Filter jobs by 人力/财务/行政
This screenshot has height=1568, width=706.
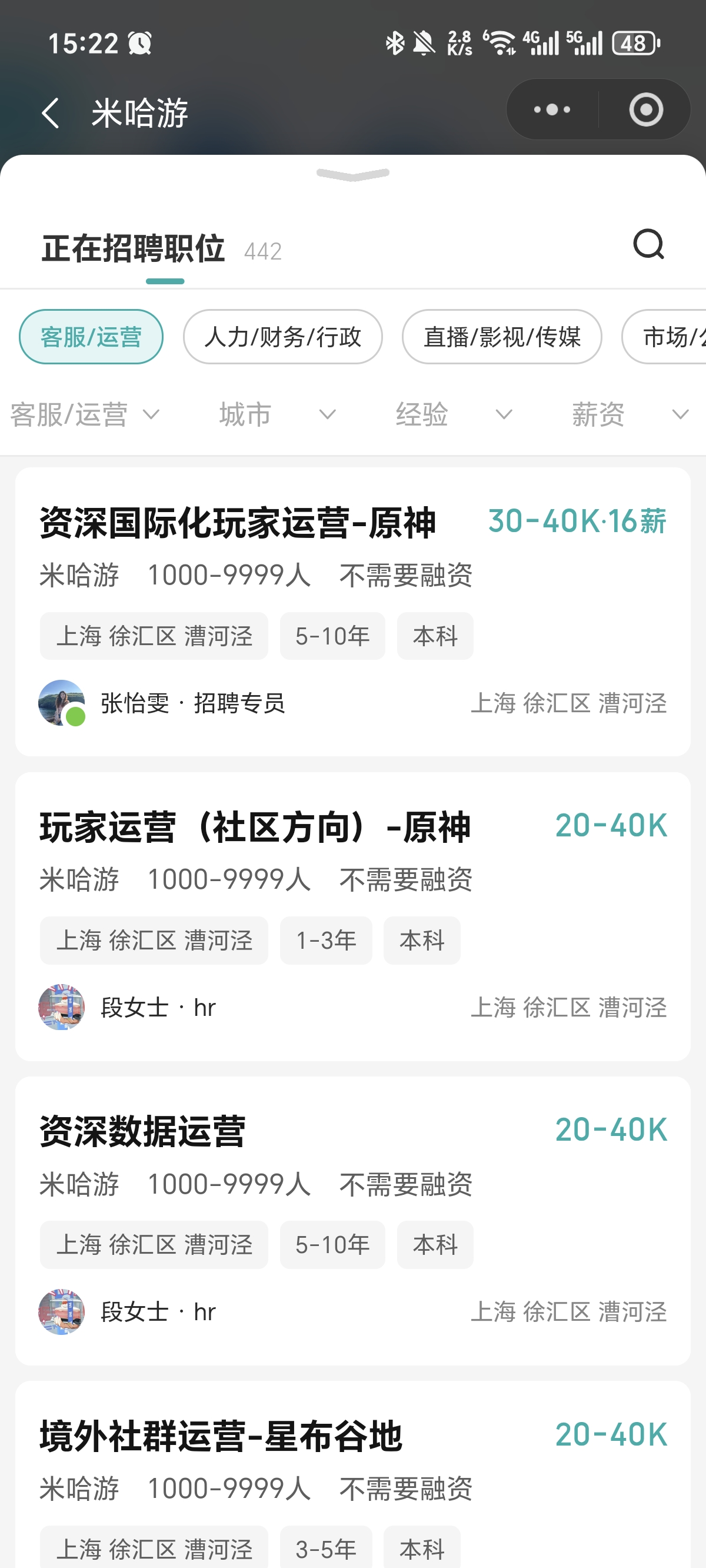click(282, 337)
